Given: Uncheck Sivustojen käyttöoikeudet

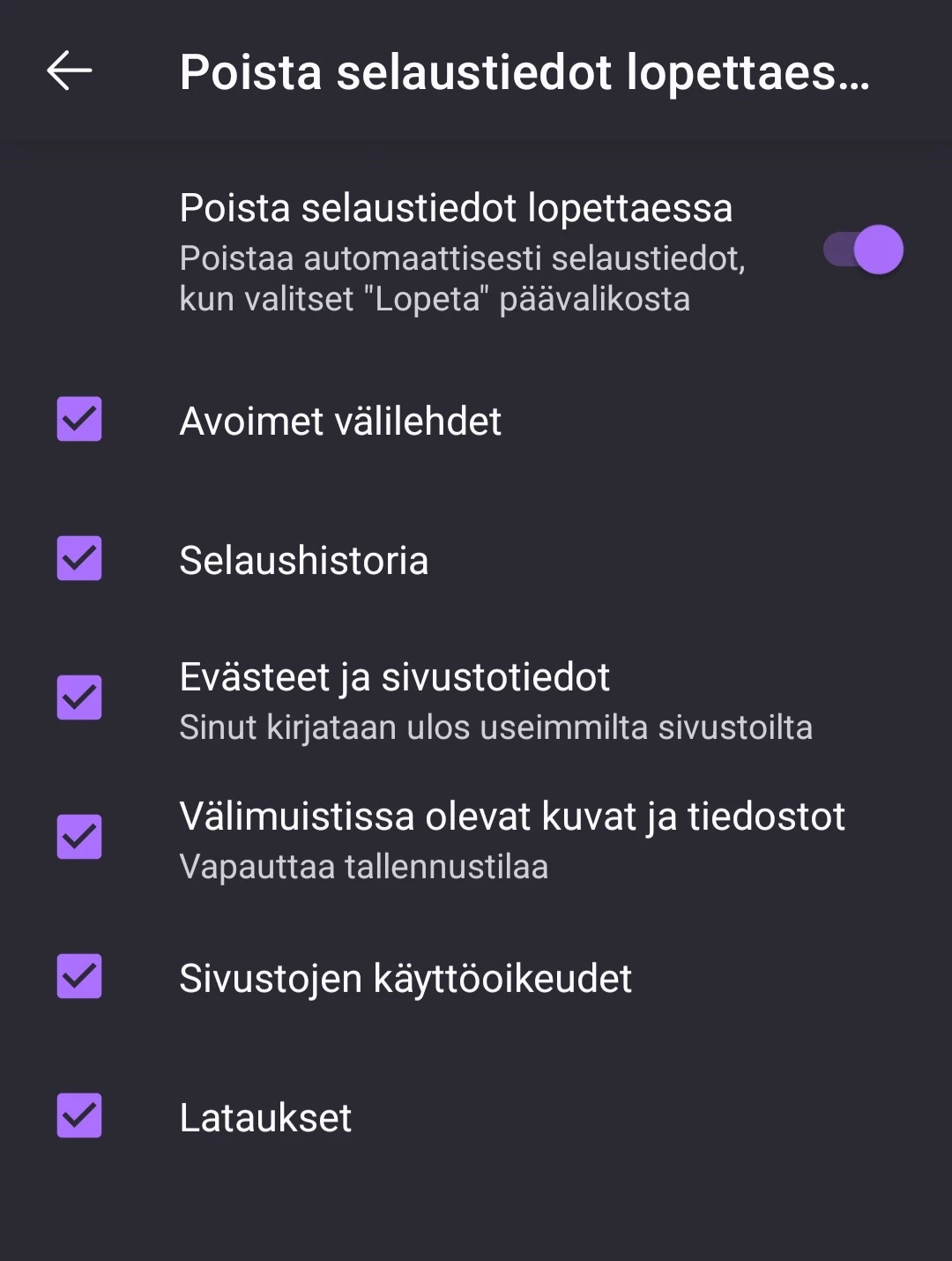Looking at the screenshot, I should 79,976.
